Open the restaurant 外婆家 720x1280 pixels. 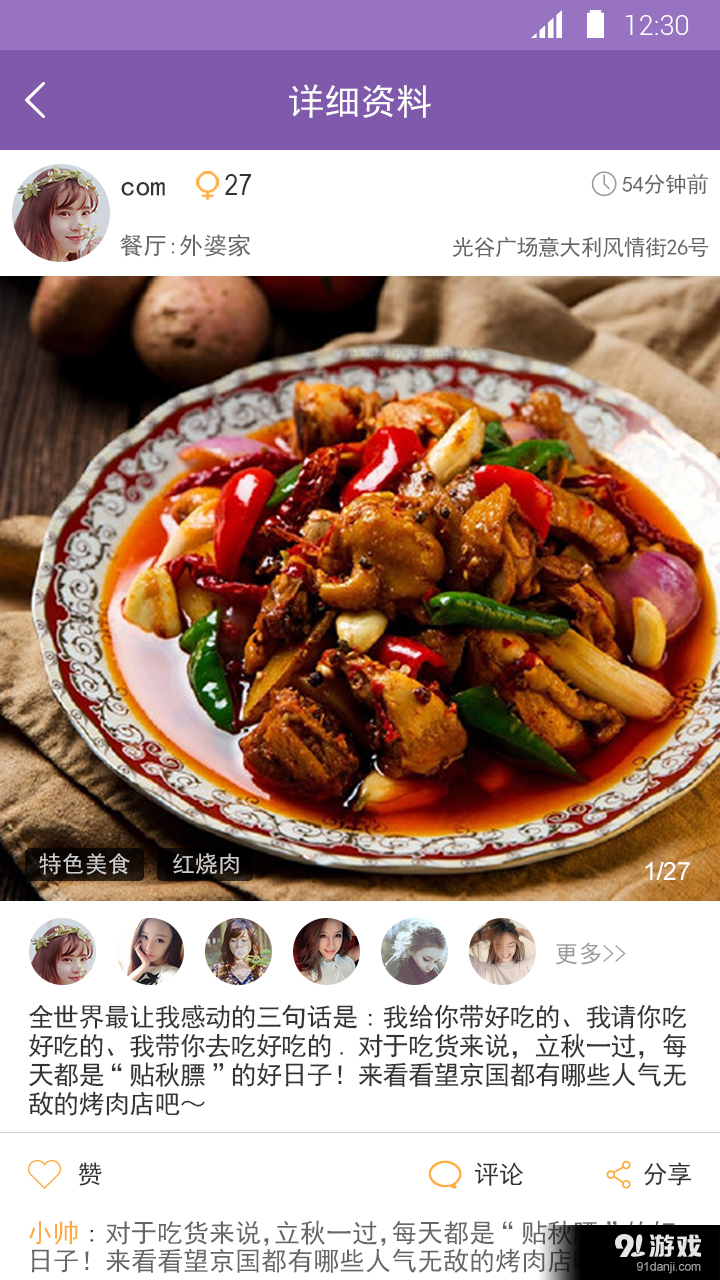pos(214,246)
